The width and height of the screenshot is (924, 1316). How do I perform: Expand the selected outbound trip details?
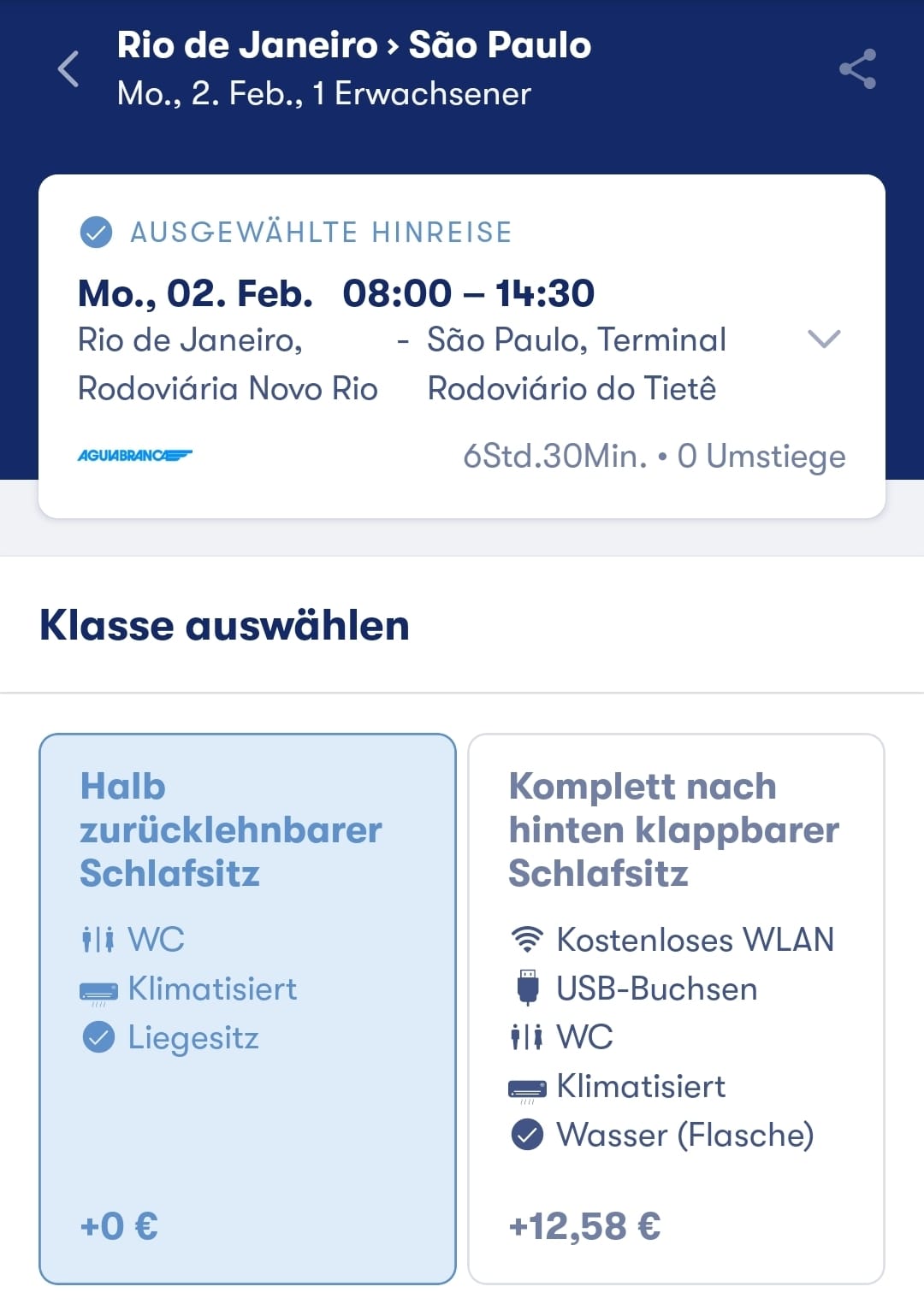click(x=824, y=339)
